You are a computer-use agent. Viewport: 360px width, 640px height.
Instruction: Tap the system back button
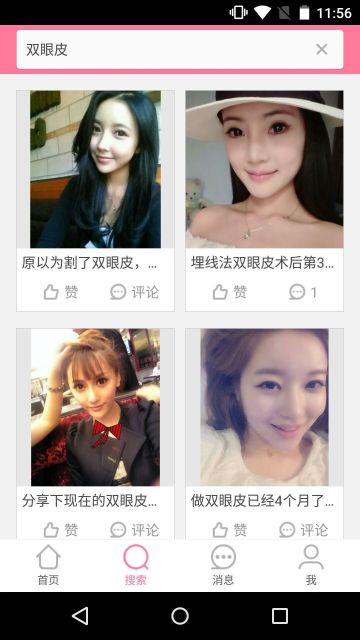(80, 616)
